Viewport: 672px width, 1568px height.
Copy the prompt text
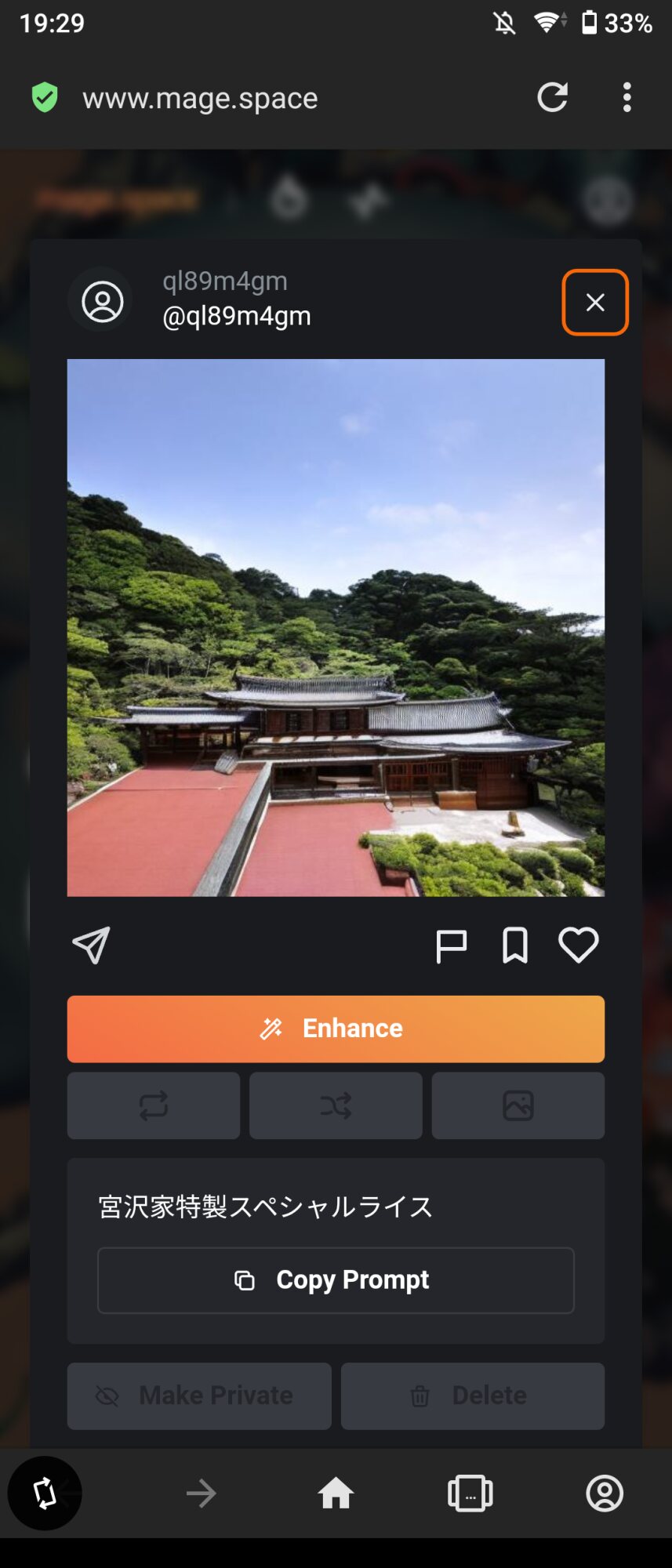pyautogui.click(x=336, y=1280)
